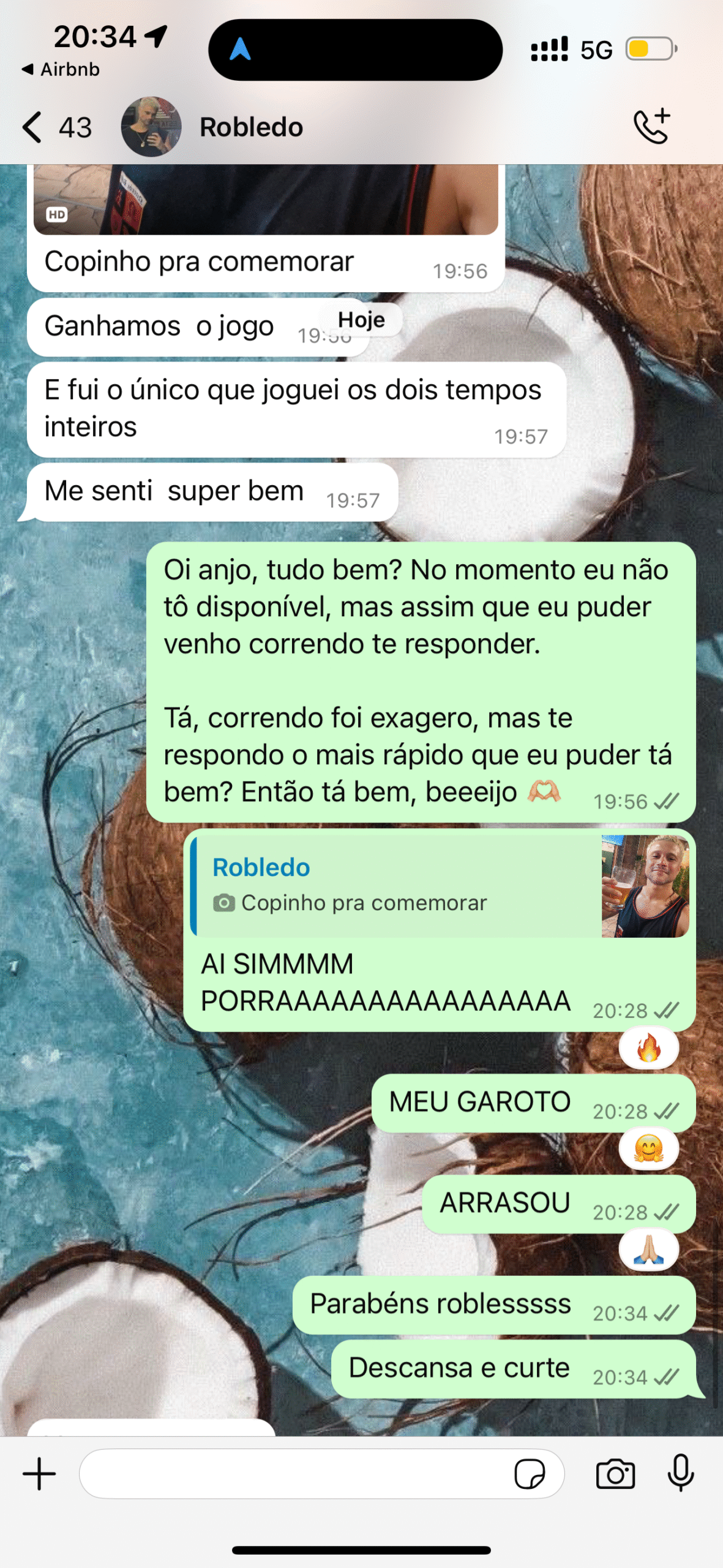
Task: Open the camera to send a photo
Action: pos(615,1474)
